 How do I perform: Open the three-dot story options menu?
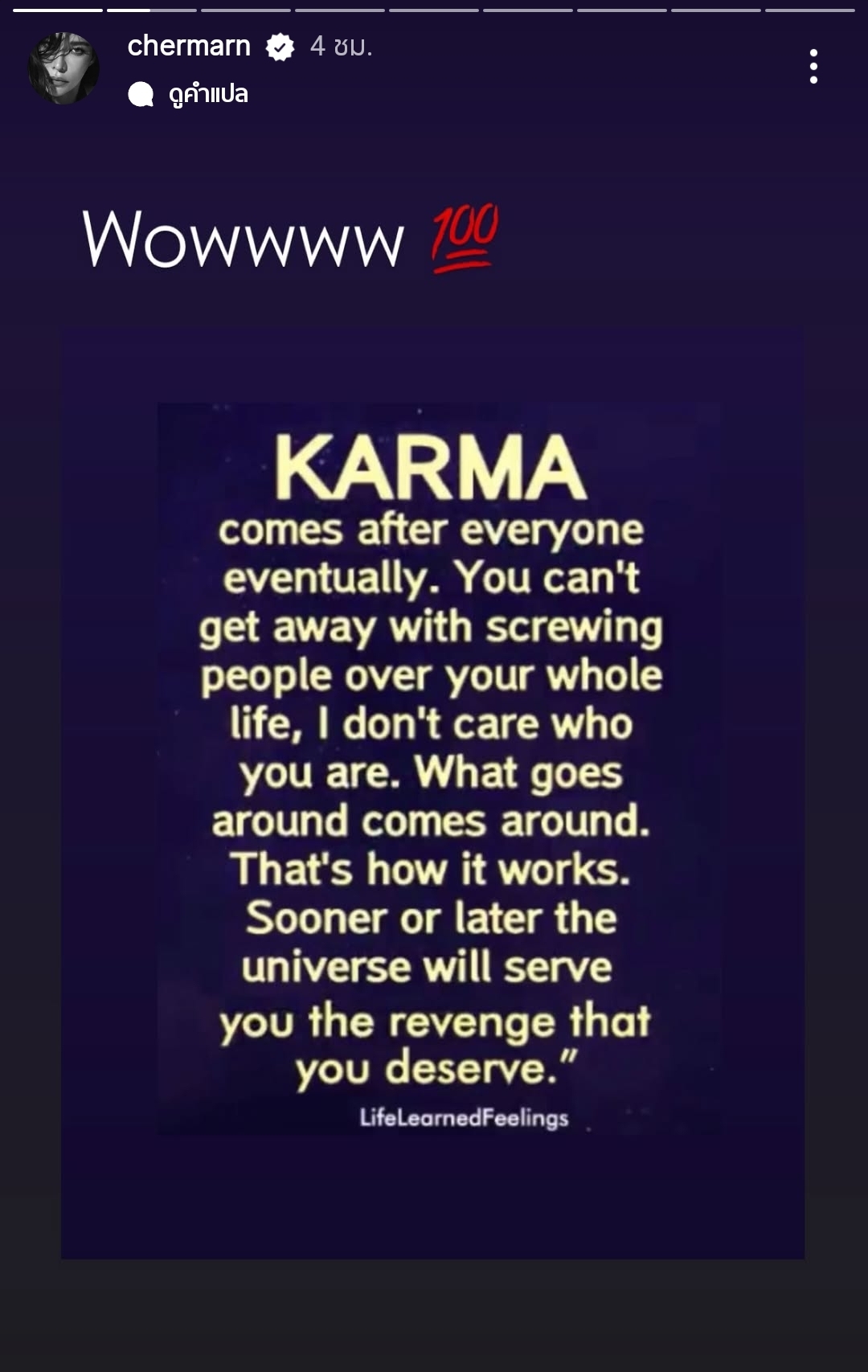pyautogui.click(x=813, y=67)
